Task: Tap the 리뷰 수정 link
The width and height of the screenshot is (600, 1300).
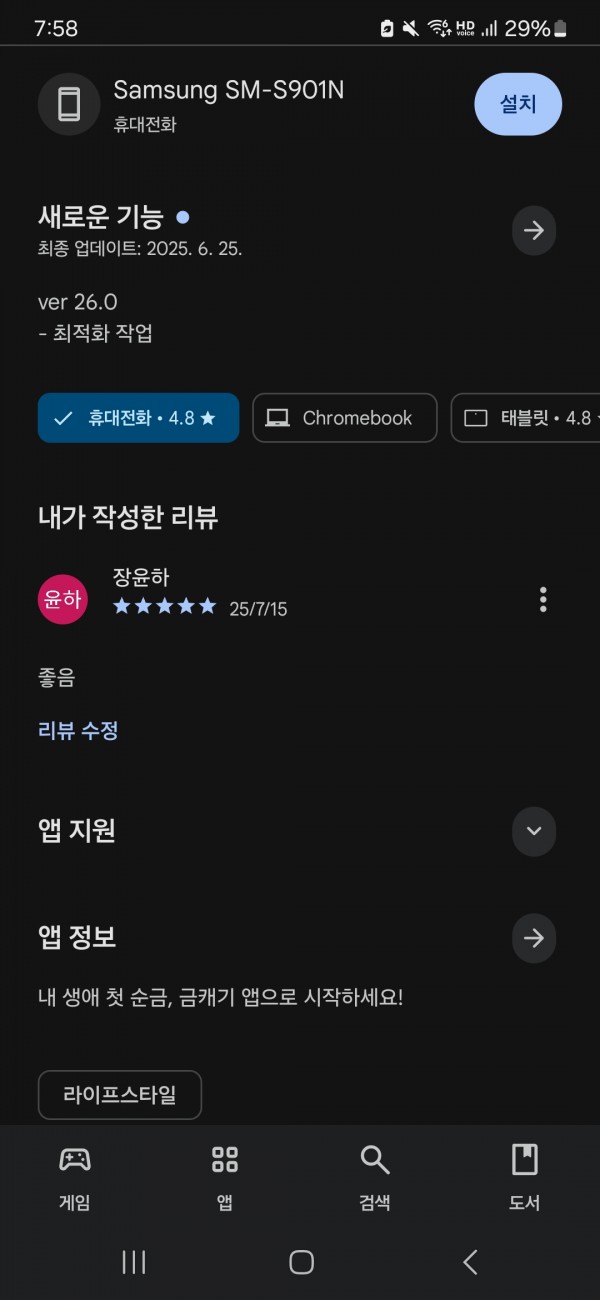Action: coord(78,731)
